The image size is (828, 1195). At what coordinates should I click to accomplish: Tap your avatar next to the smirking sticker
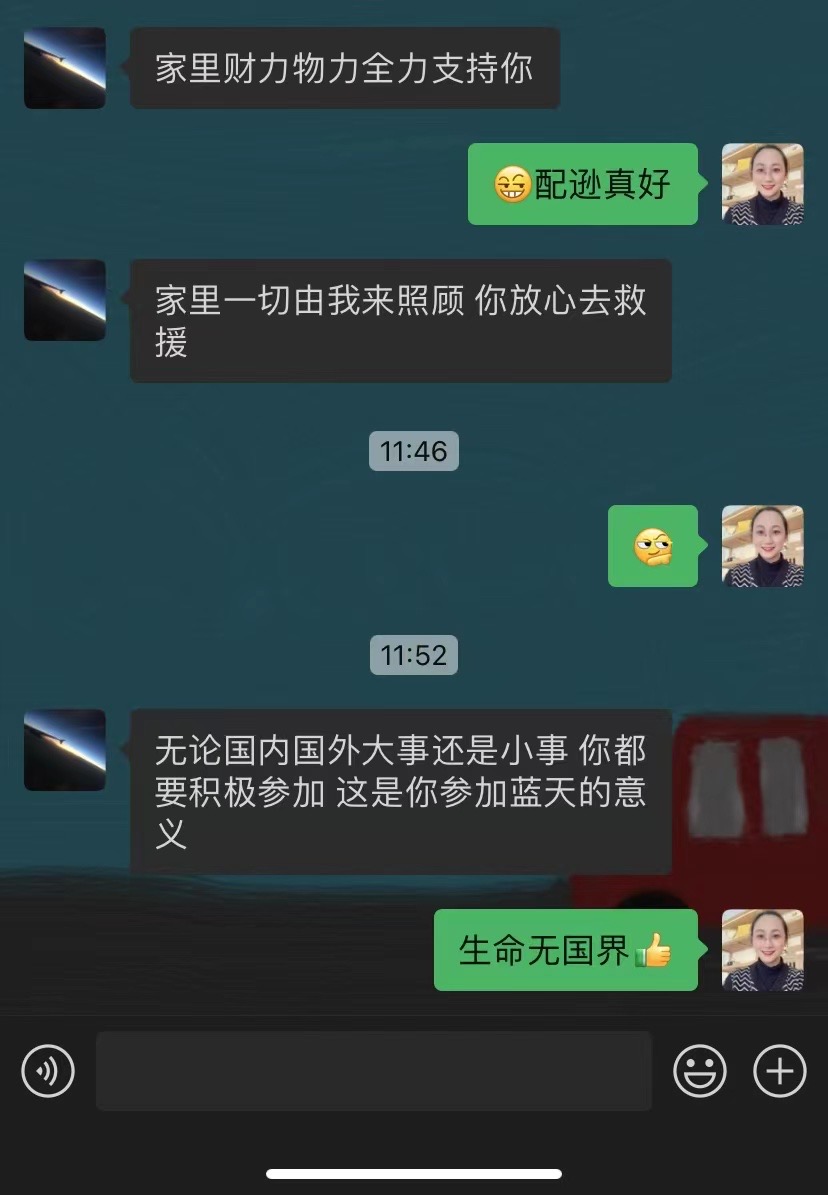(762, 546)
